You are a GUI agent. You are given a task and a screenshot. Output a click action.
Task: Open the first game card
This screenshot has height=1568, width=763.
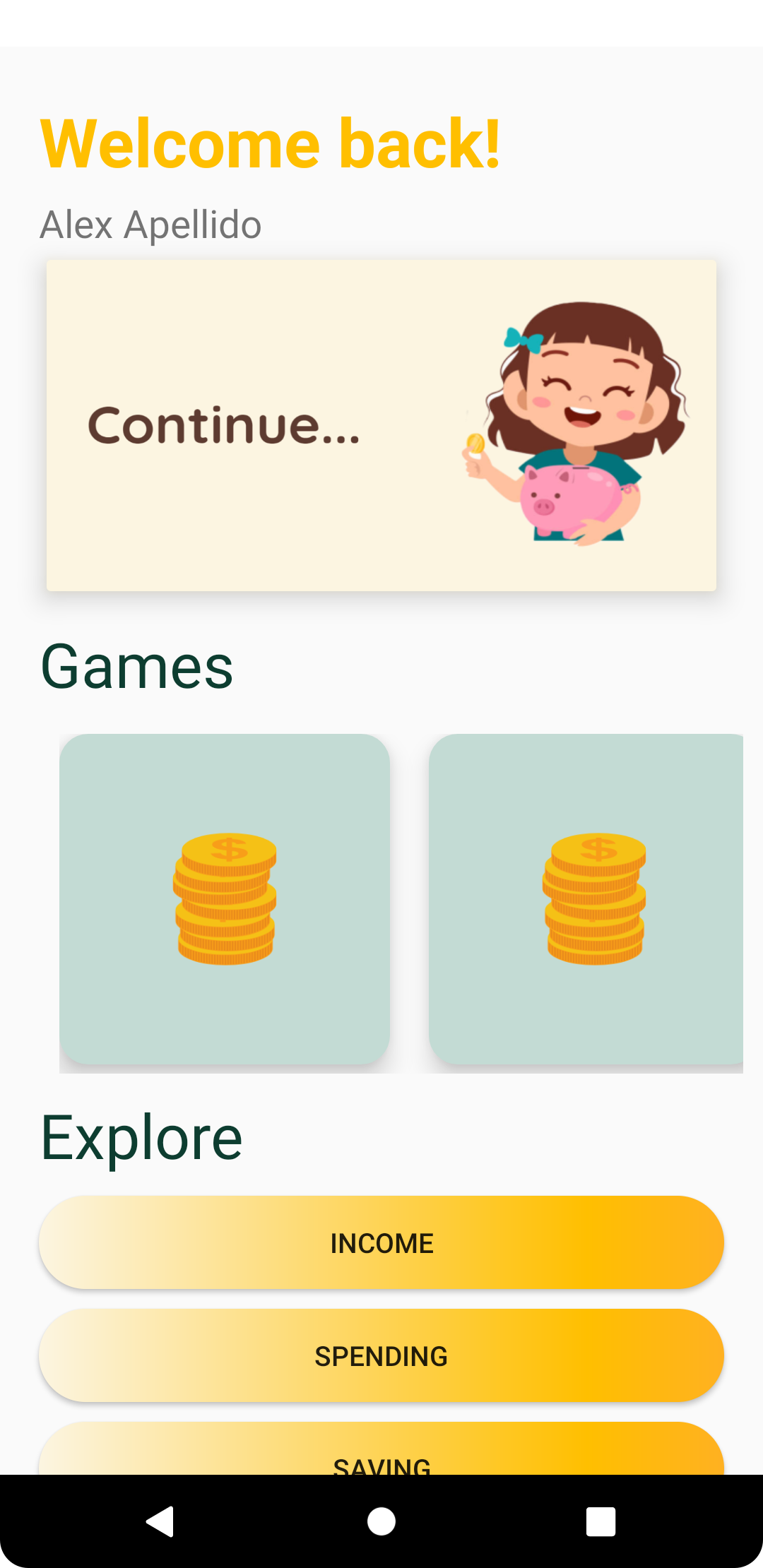pos(225,898)
